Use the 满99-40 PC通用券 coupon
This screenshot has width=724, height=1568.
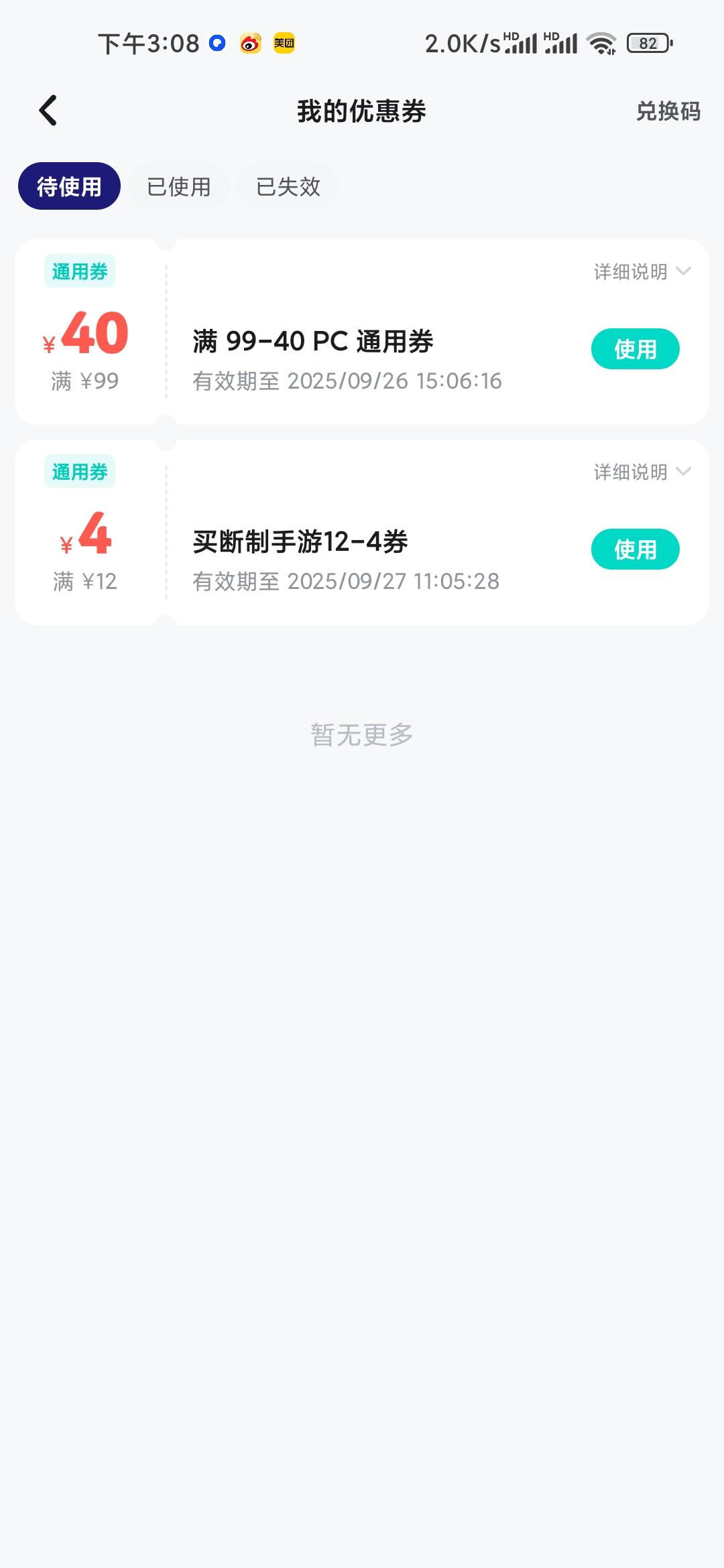(635, 348)
